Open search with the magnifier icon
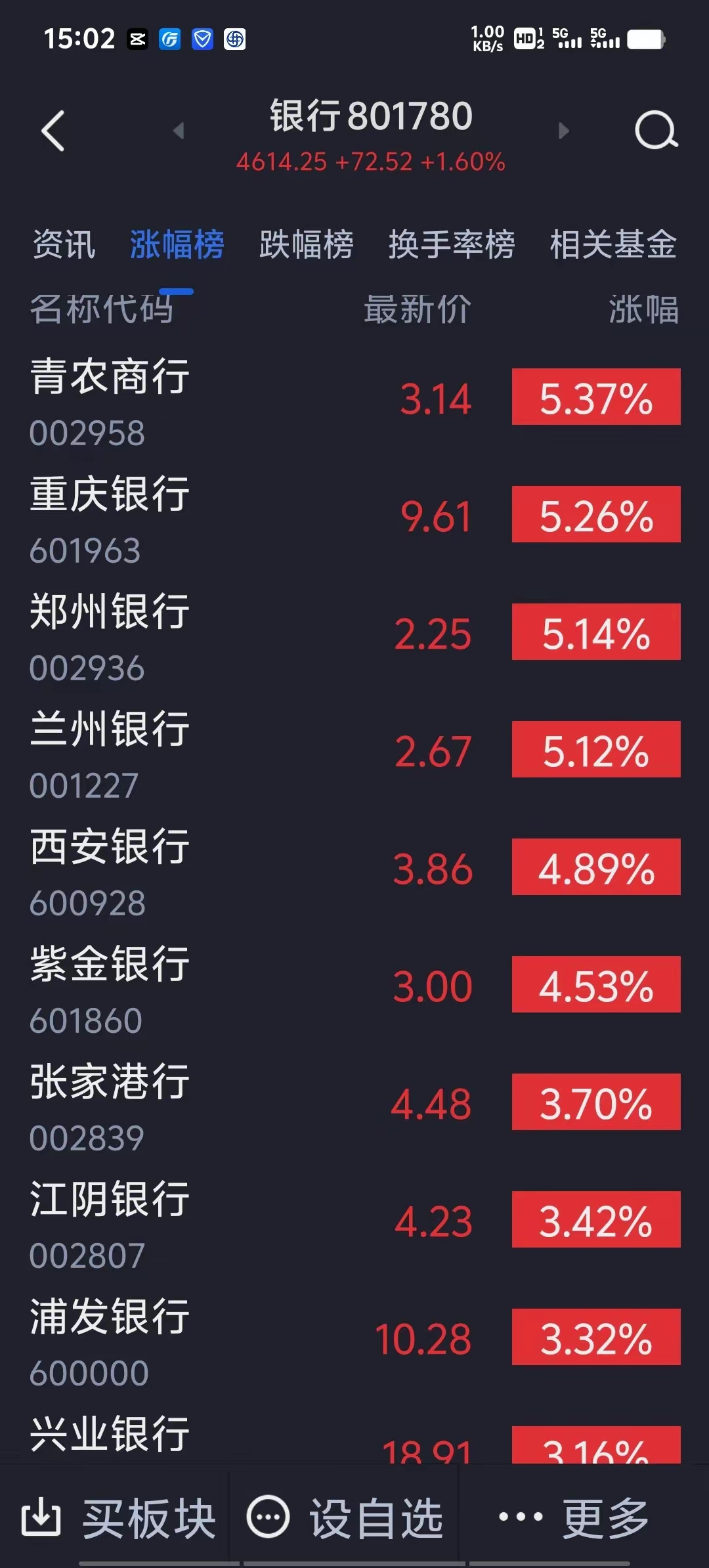The width and height of the screenshot is (709, 1568). point(657,131)
